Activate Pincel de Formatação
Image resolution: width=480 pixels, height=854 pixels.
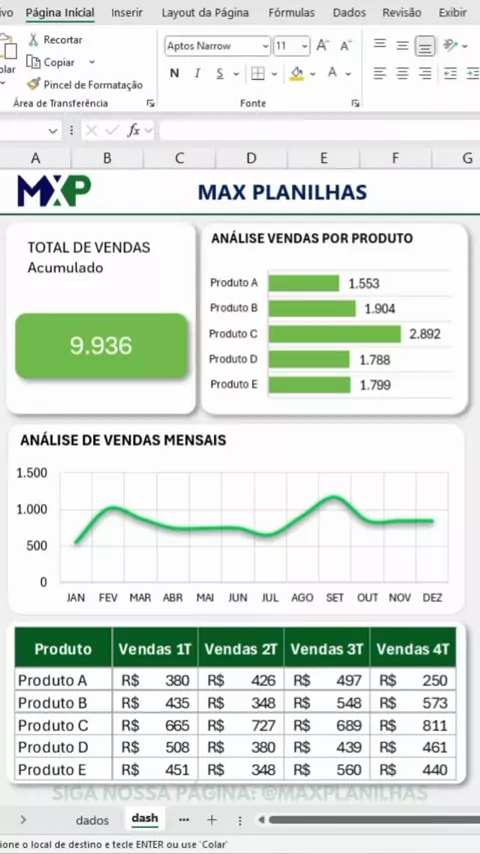pyautogui.click(x=85, y=85)
